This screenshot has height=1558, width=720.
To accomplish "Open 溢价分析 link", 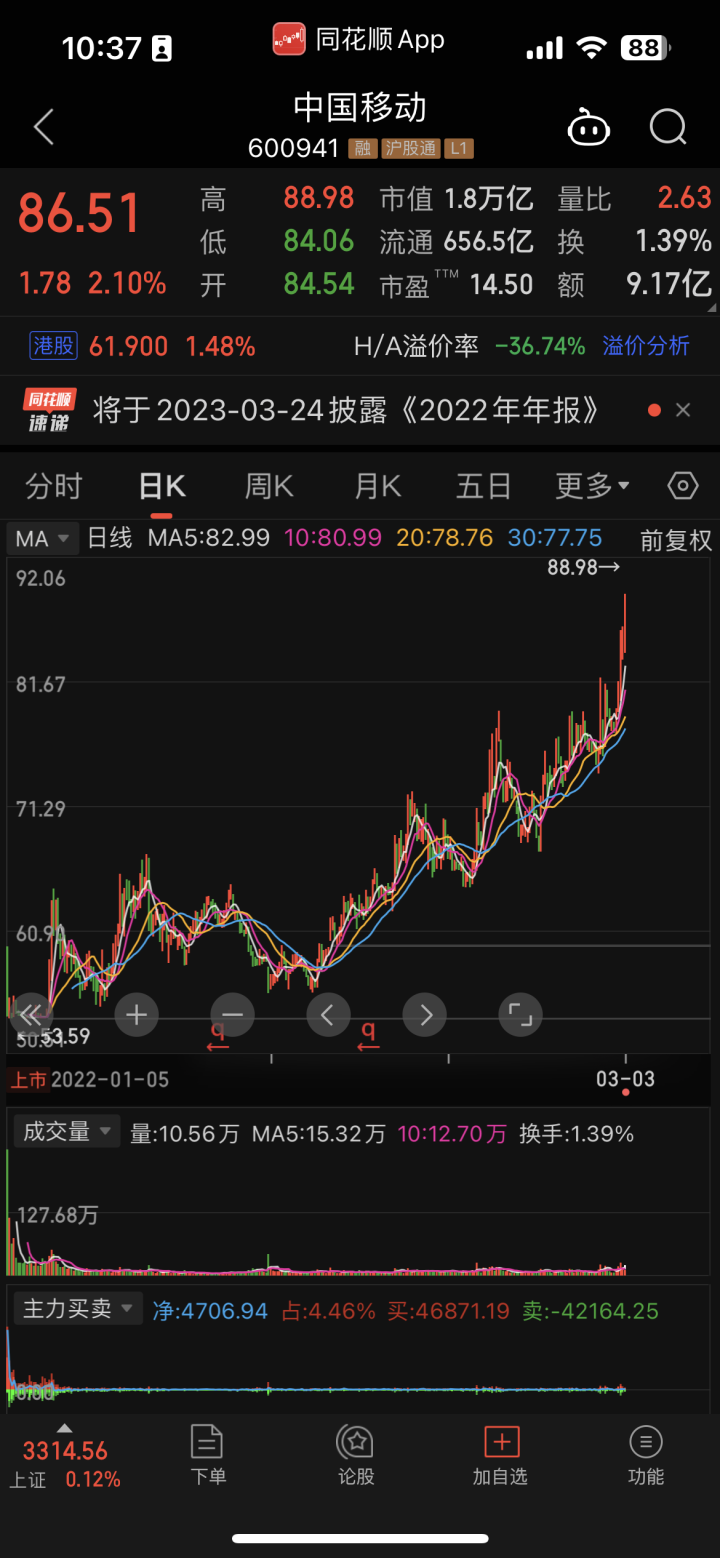I will tap(646, 346).
